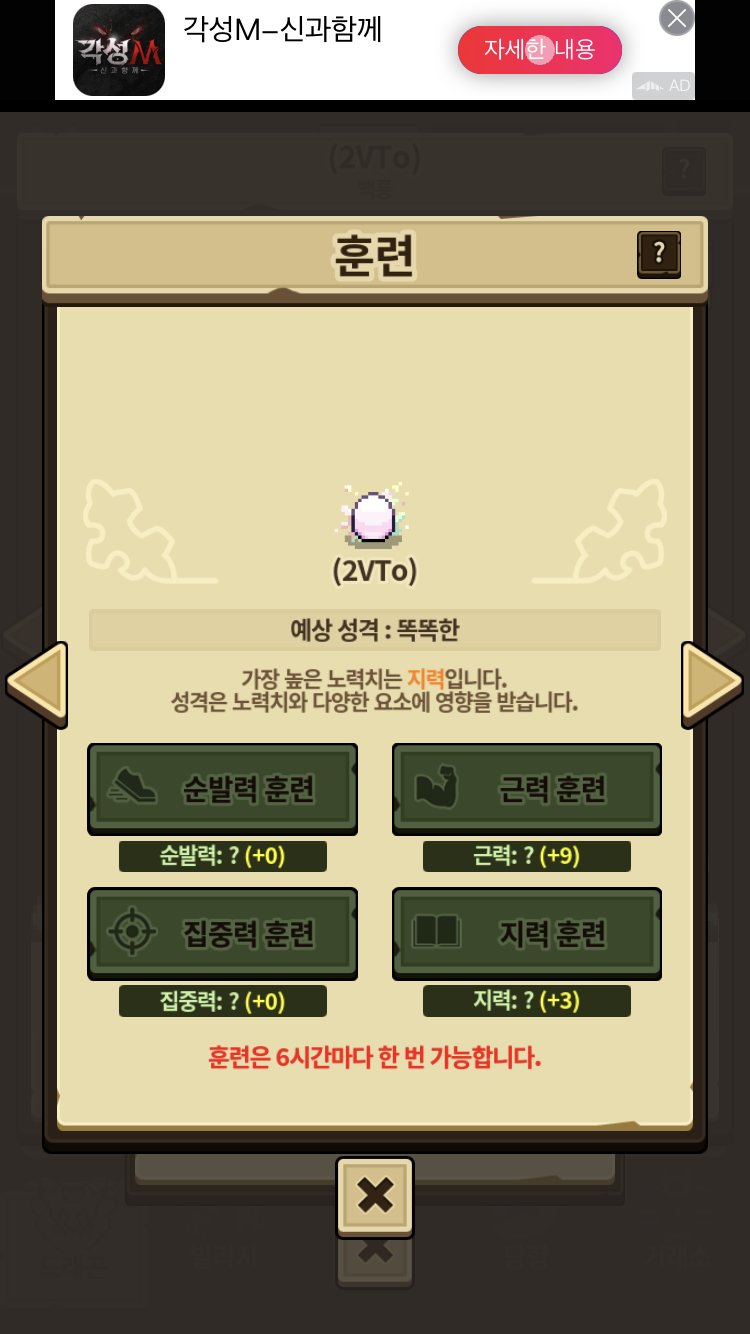Start 순발력 훈련 agility training
This screenshot has width=750, height=1334.
pos(222,788)
